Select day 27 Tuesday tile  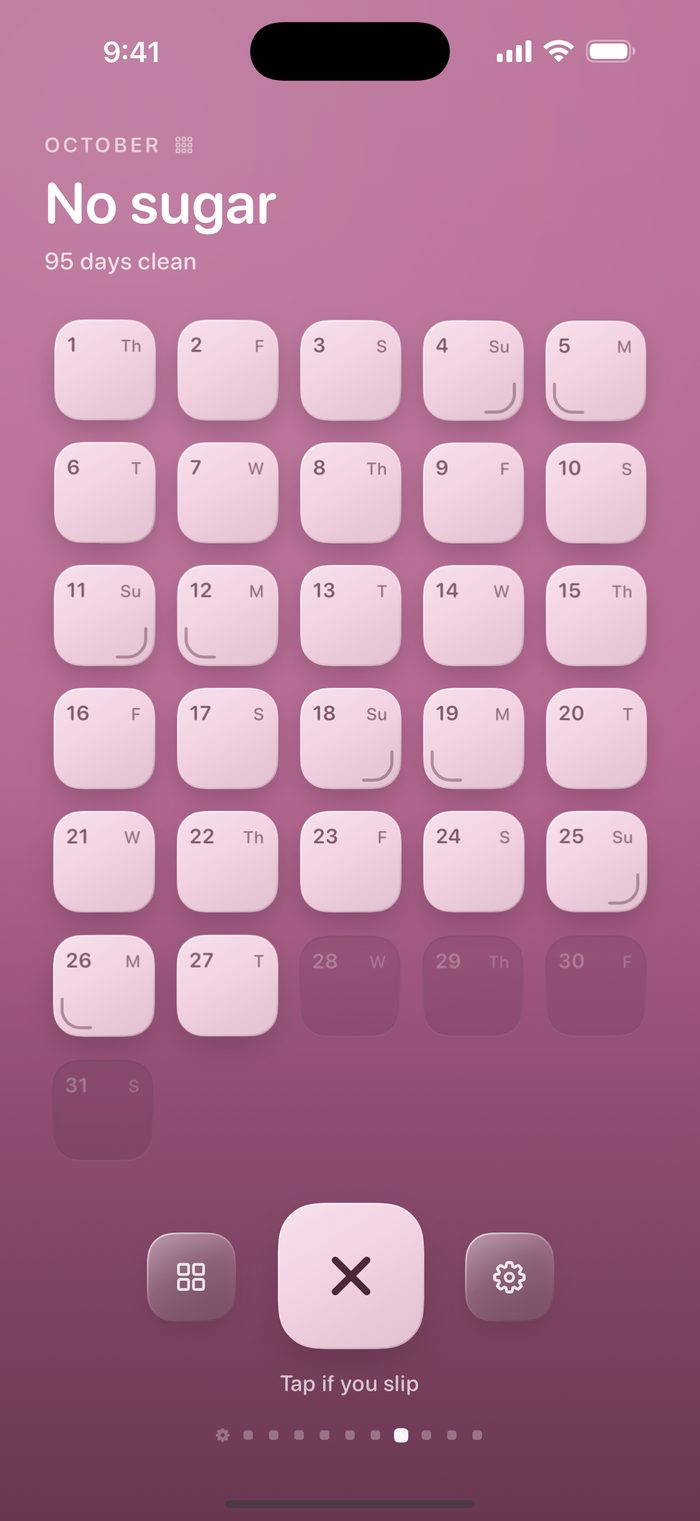coord(227,985)
